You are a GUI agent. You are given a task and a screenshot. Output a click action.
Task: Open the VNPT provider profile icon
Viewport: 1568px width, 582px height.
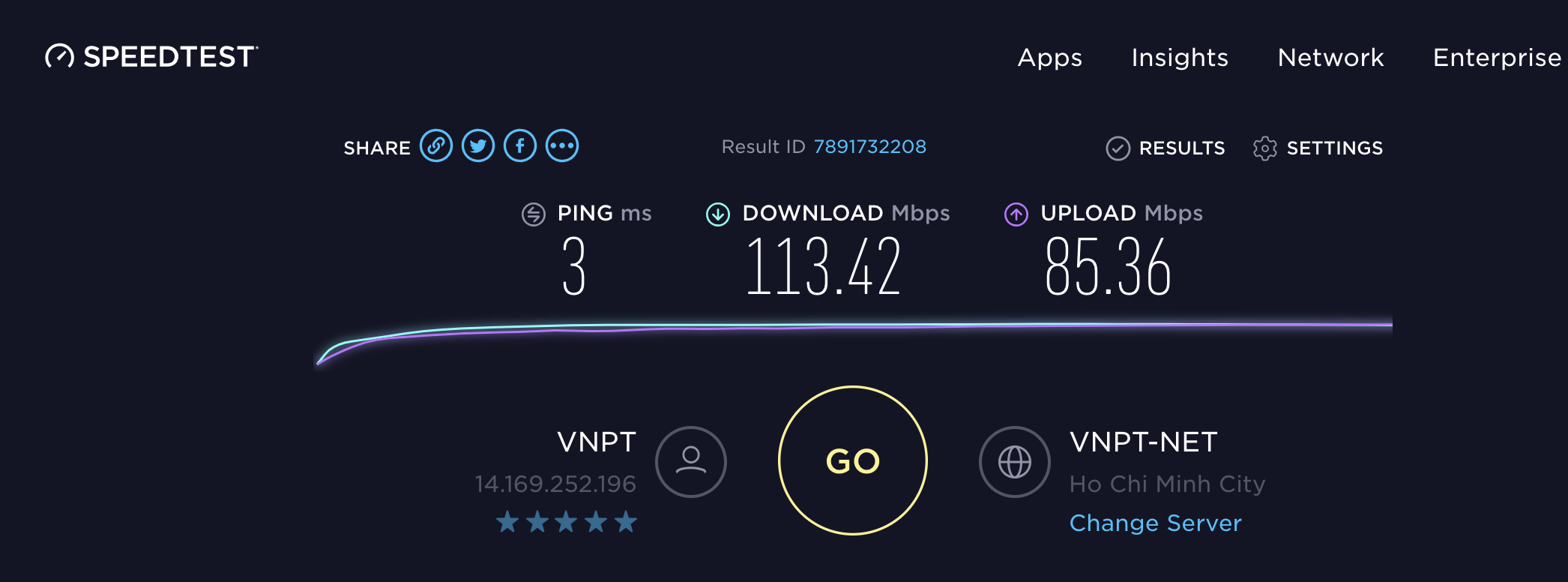[690, 462]
